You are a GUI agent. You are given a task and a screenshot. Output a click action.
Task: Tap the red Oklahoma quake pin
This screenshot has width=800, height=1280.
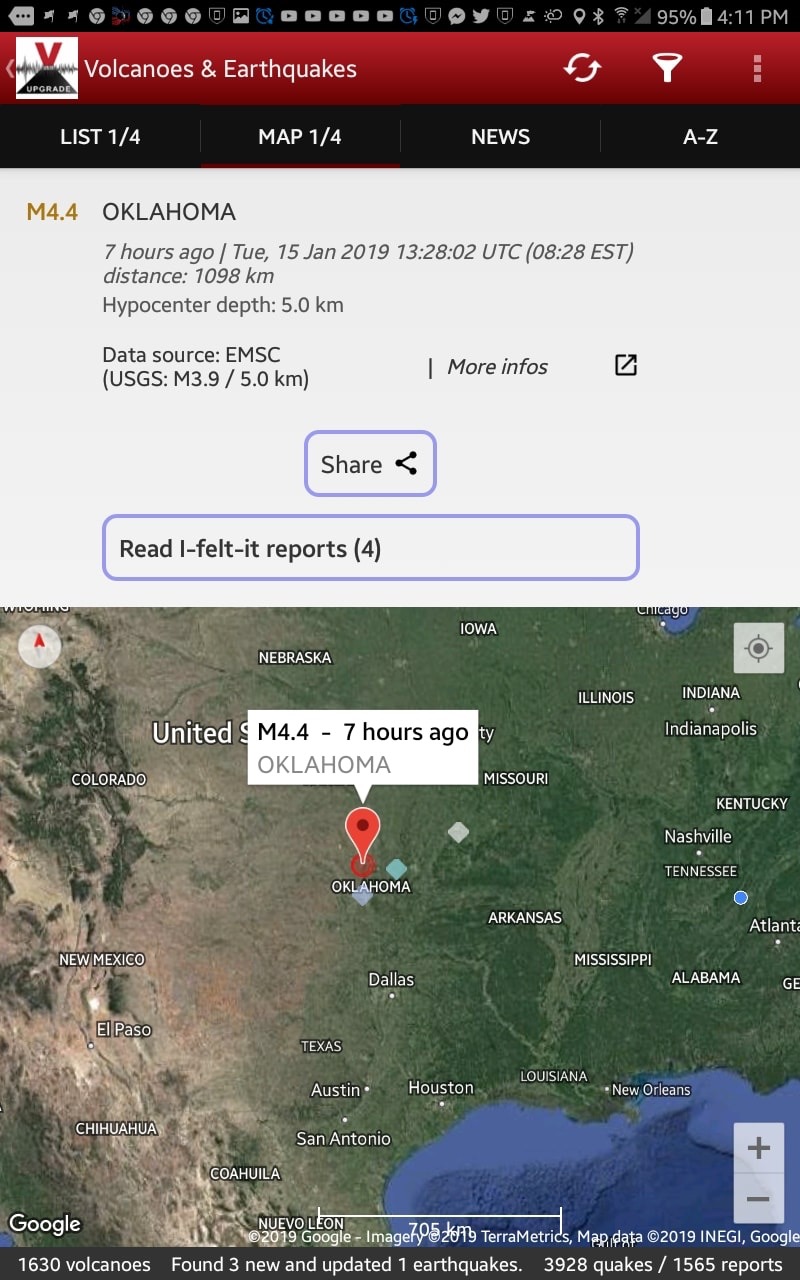coord(363,832)
